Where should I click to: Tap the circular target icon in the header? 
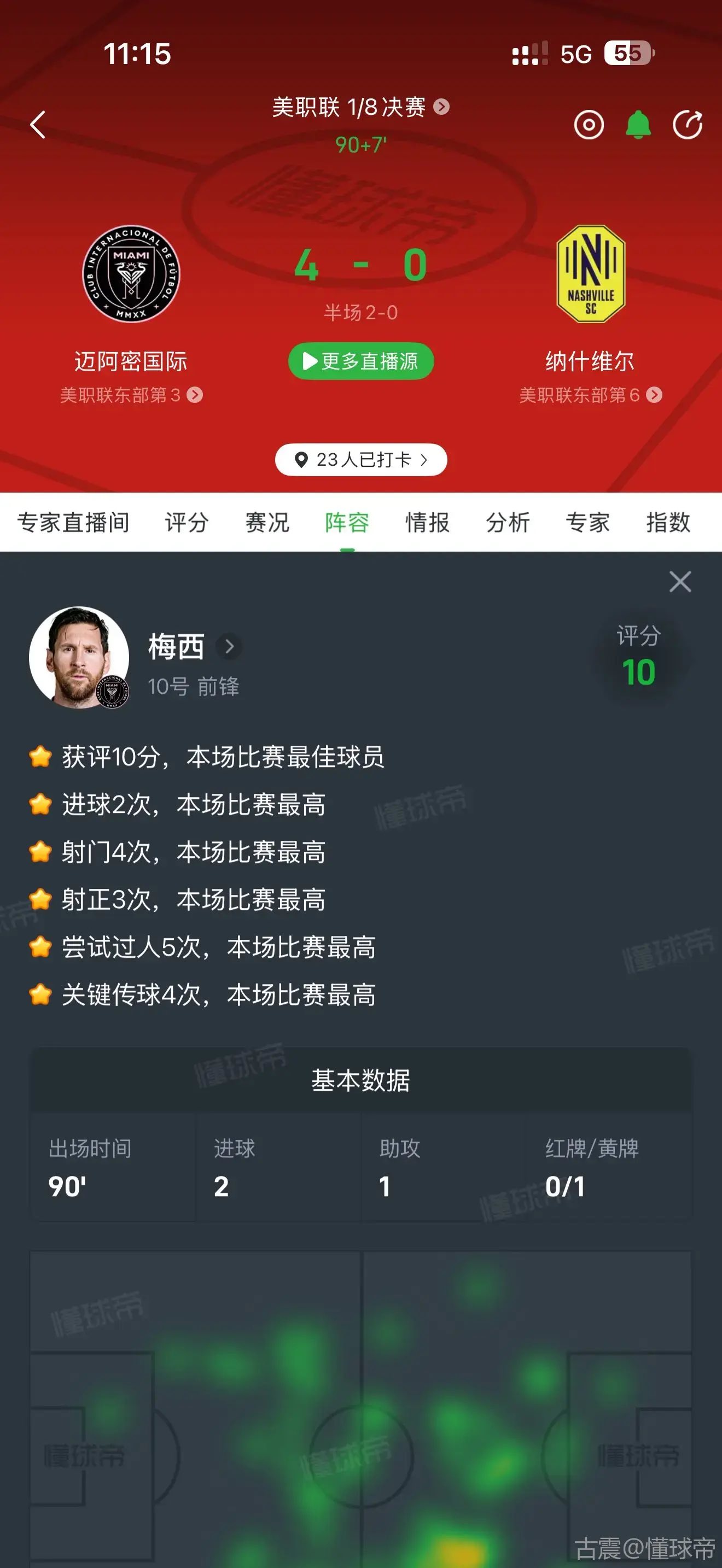pyautogui.click(x=589, y=125)
